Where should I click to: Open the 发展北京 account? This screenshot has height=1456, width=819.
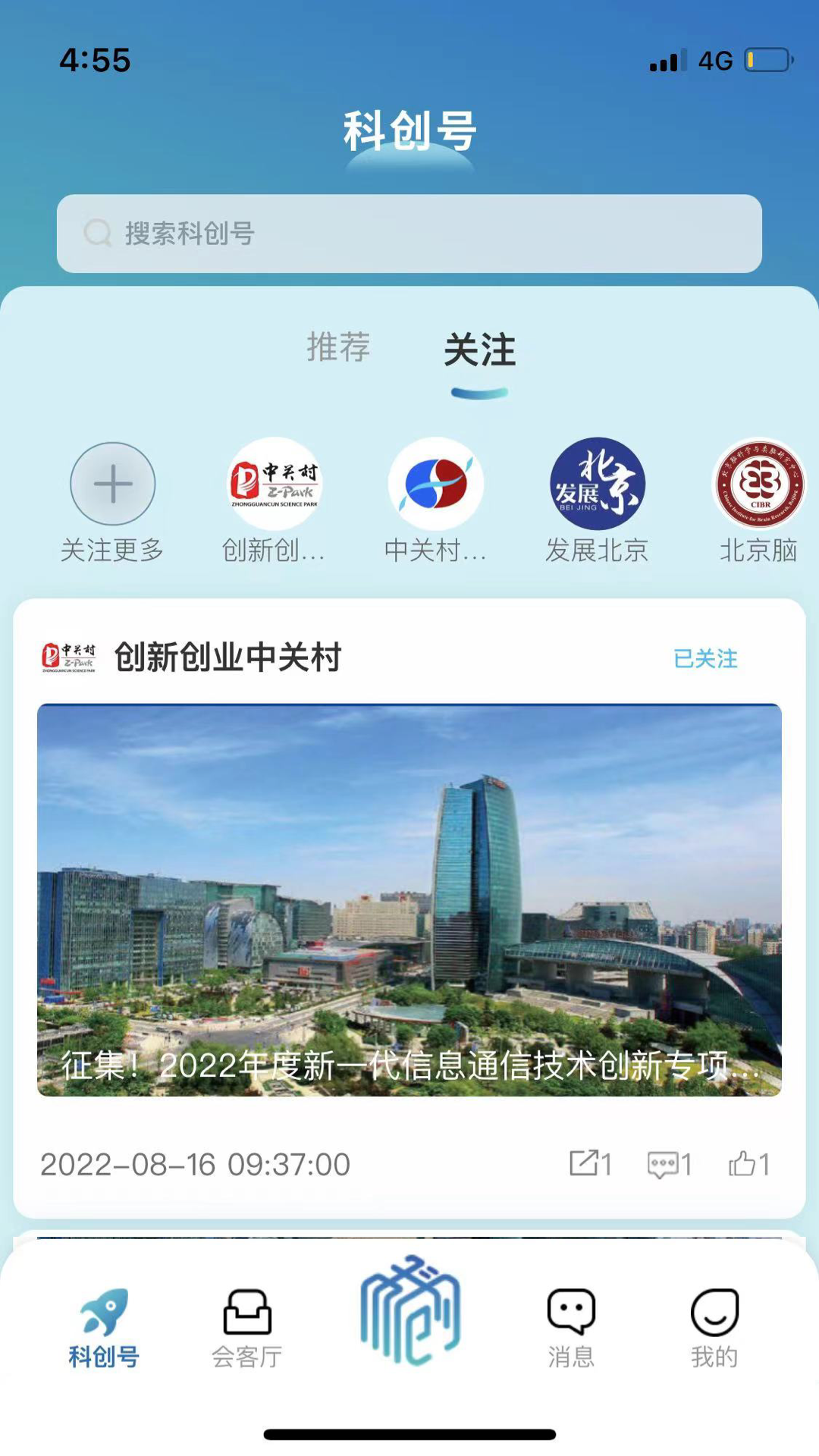coord(597,485)
